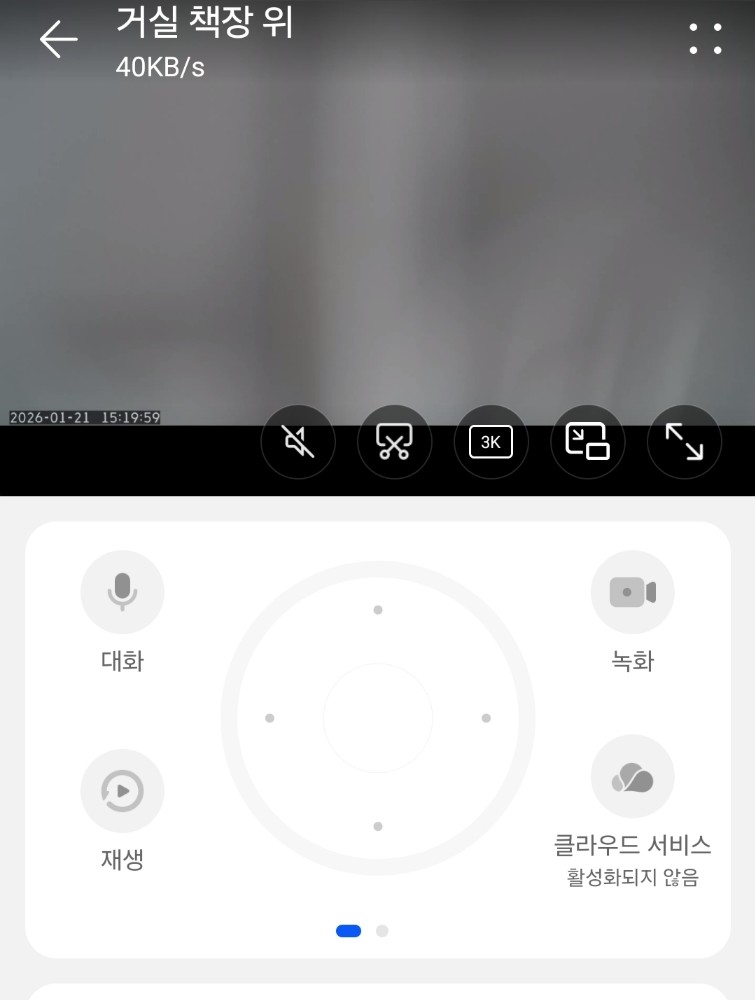This screenshot has width=755, height=1000.
Task: Open the four-dot more menu
Action: (705, 39)
